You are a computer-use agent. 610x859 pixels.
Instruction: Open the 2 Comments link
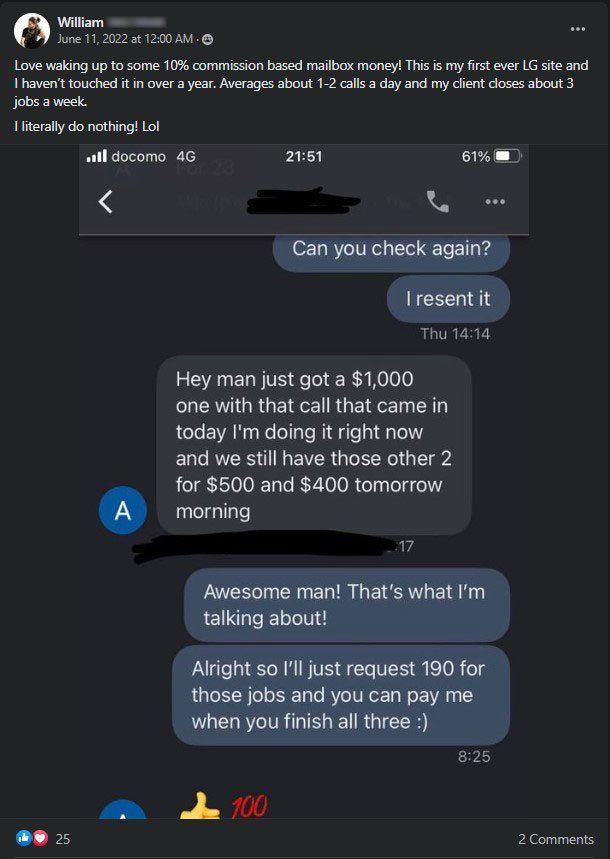(x=555, y=838)
